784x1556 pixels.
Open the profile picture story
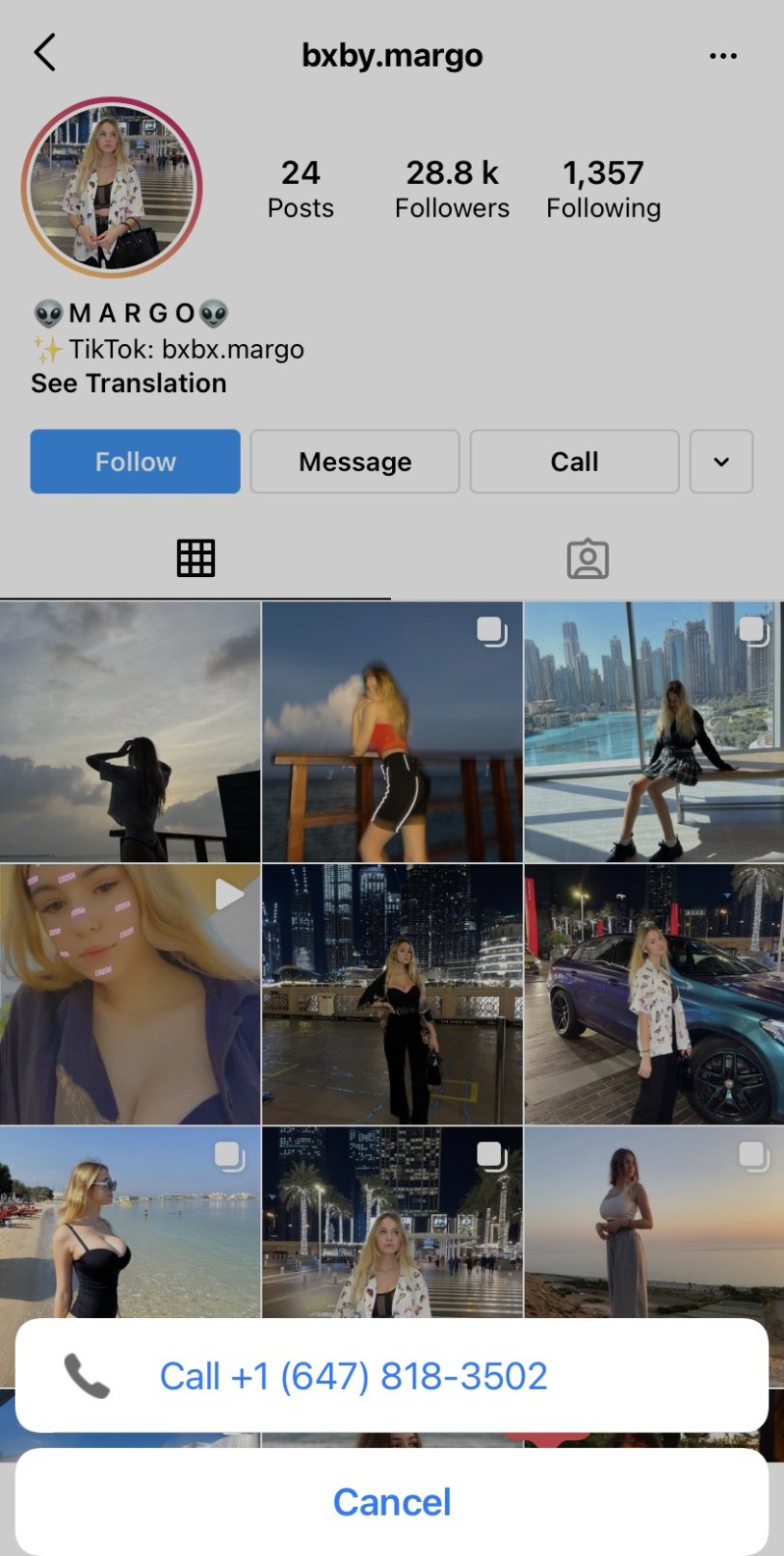(x=112, y=187)
